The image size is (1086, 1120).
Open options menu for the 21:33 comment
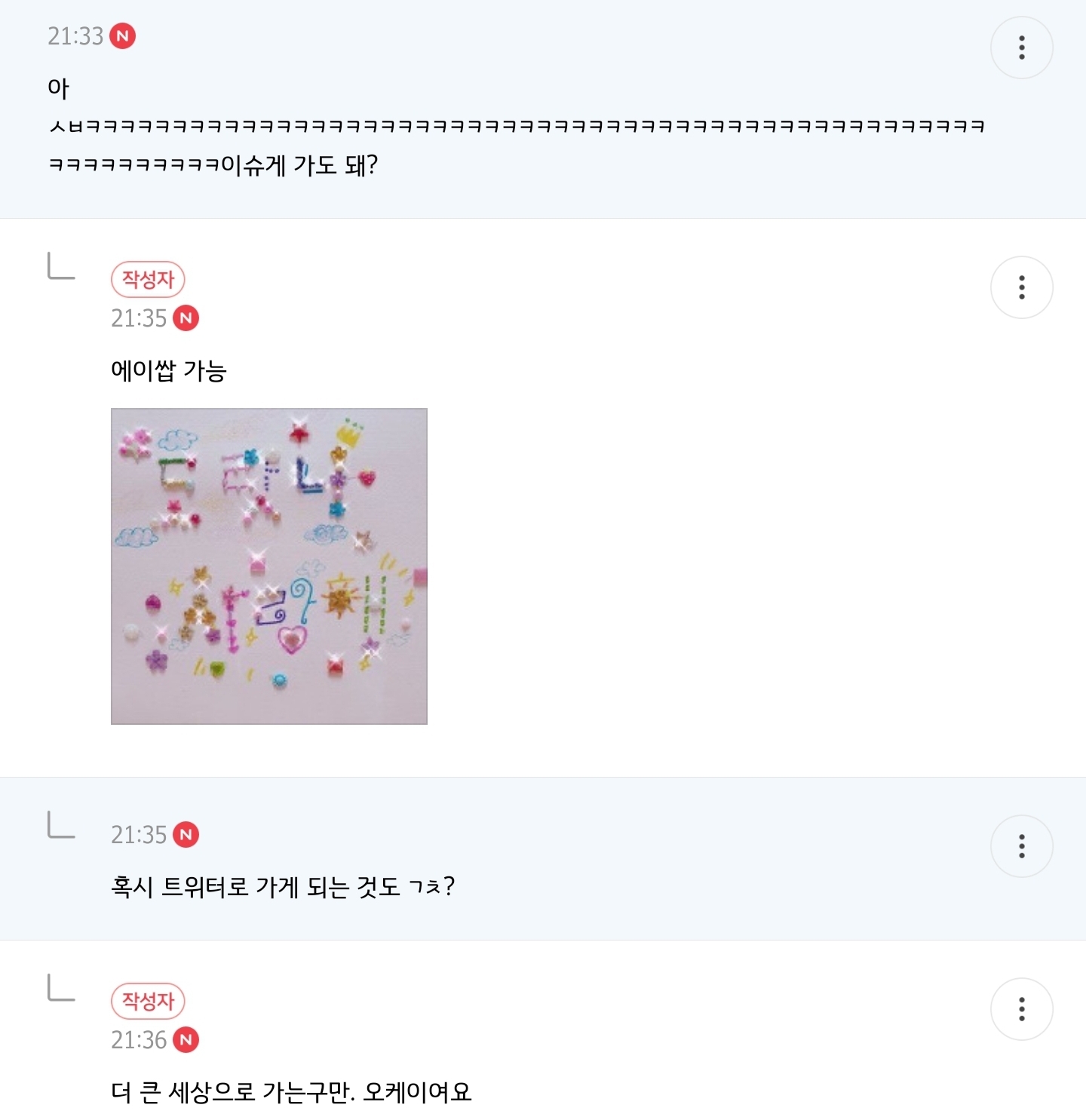point(1021,48)
